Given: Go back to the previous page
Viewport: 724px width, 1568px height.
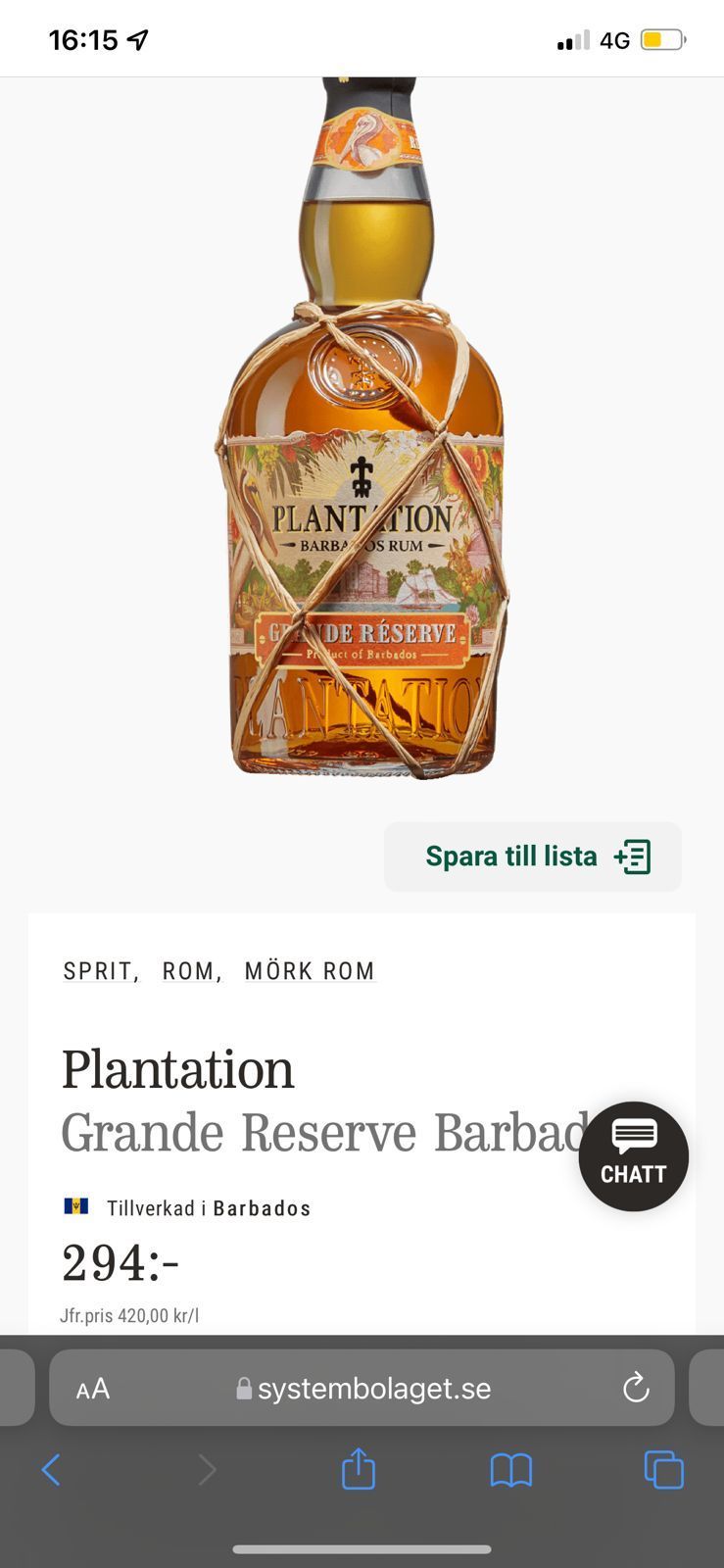Looking at the screenshot, I should pyautogui.click(x=52, y=1470).
